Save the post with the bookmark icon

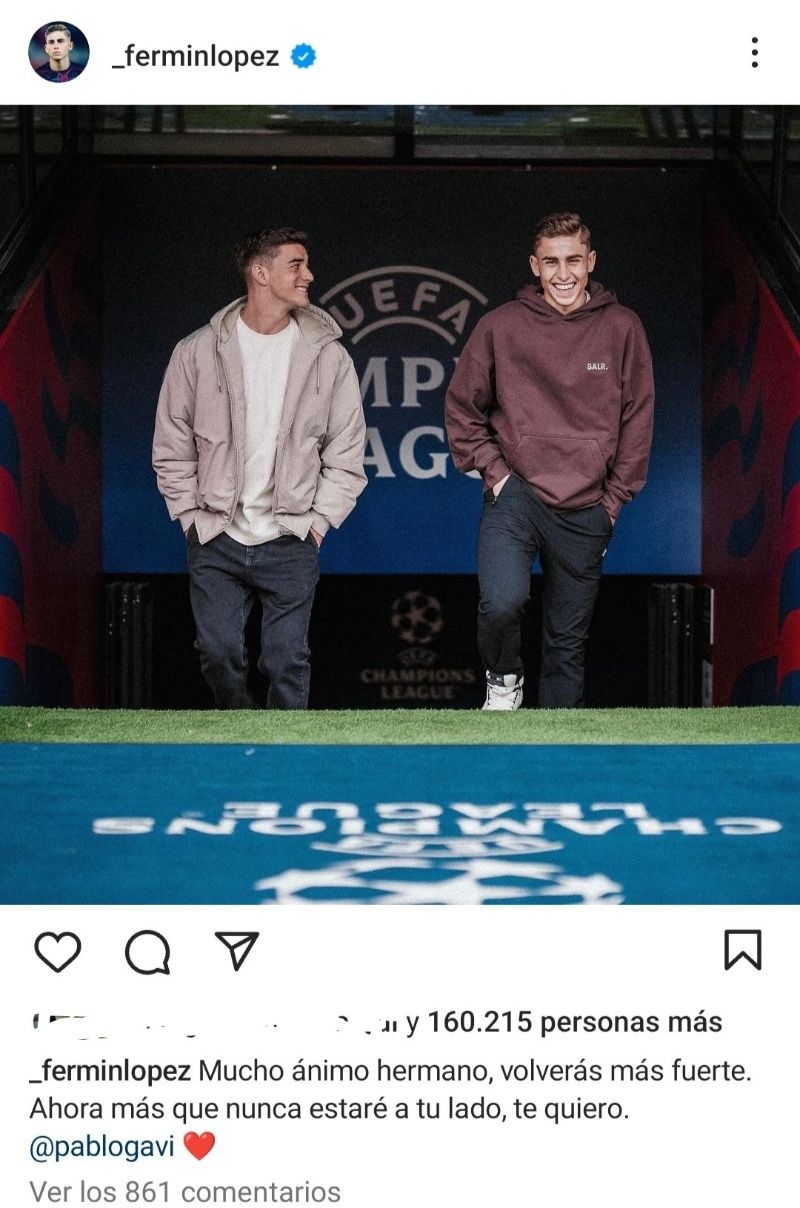(x=742, y=950)
